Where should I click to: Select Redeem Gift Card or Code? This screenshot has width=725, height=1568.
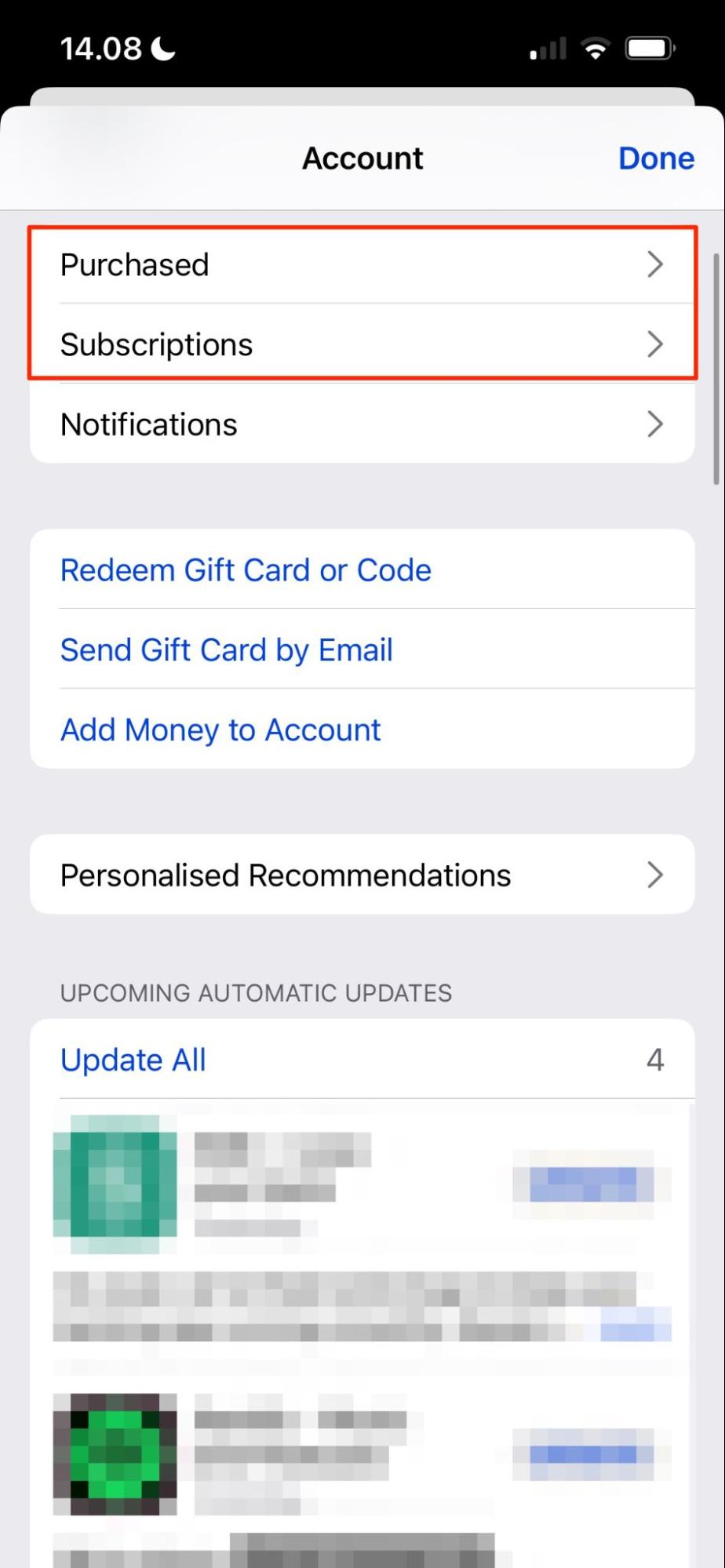362,569
